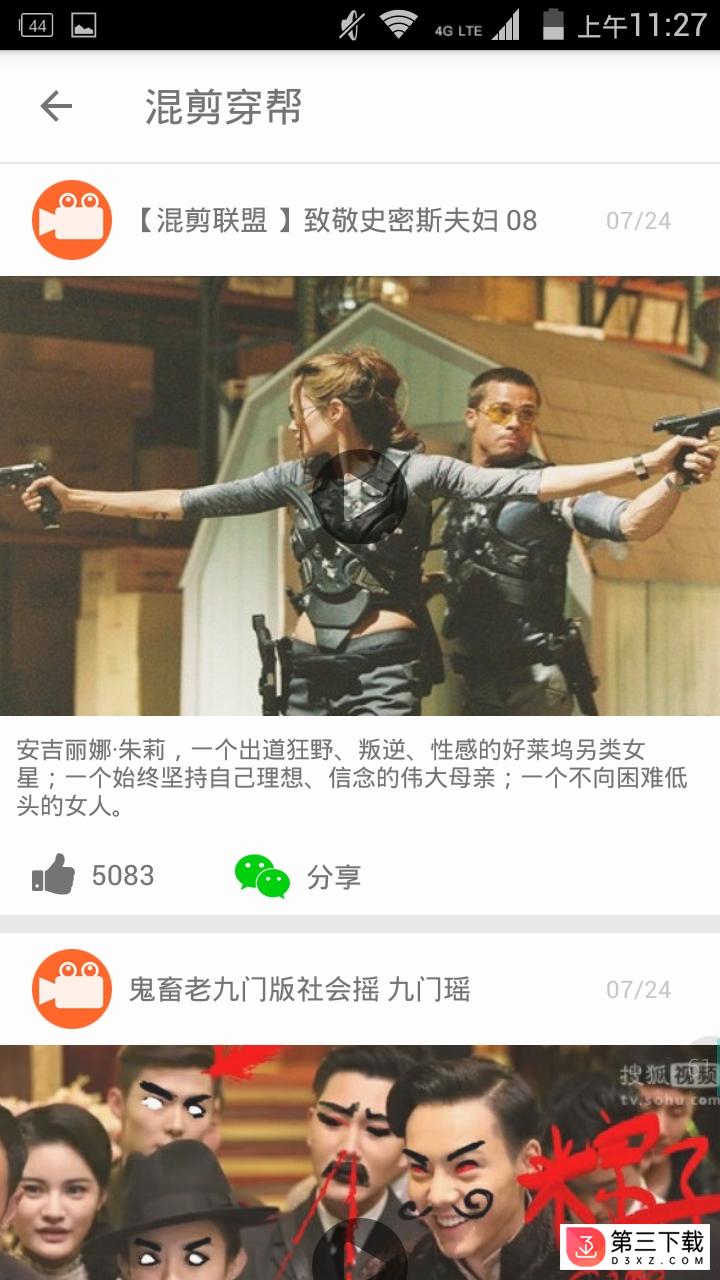Go back using the arrow icon
This screenshot has height=1280, width=720.
tap(56, 106)
